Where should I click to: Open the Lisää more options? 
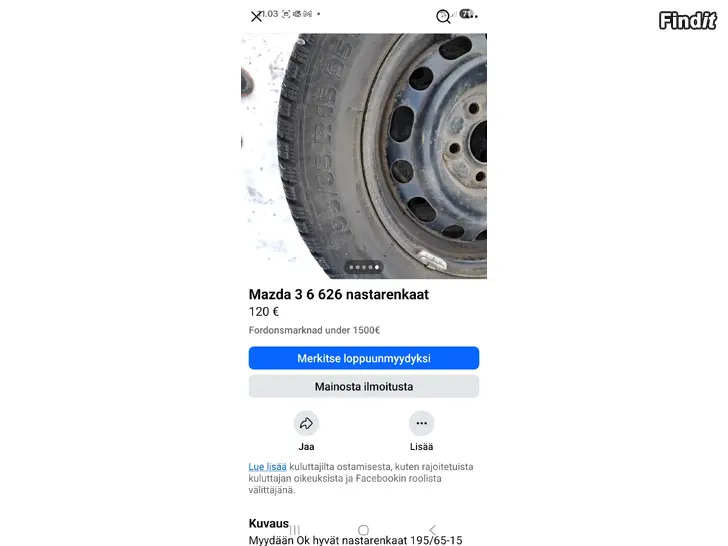(x=421, y=424)
